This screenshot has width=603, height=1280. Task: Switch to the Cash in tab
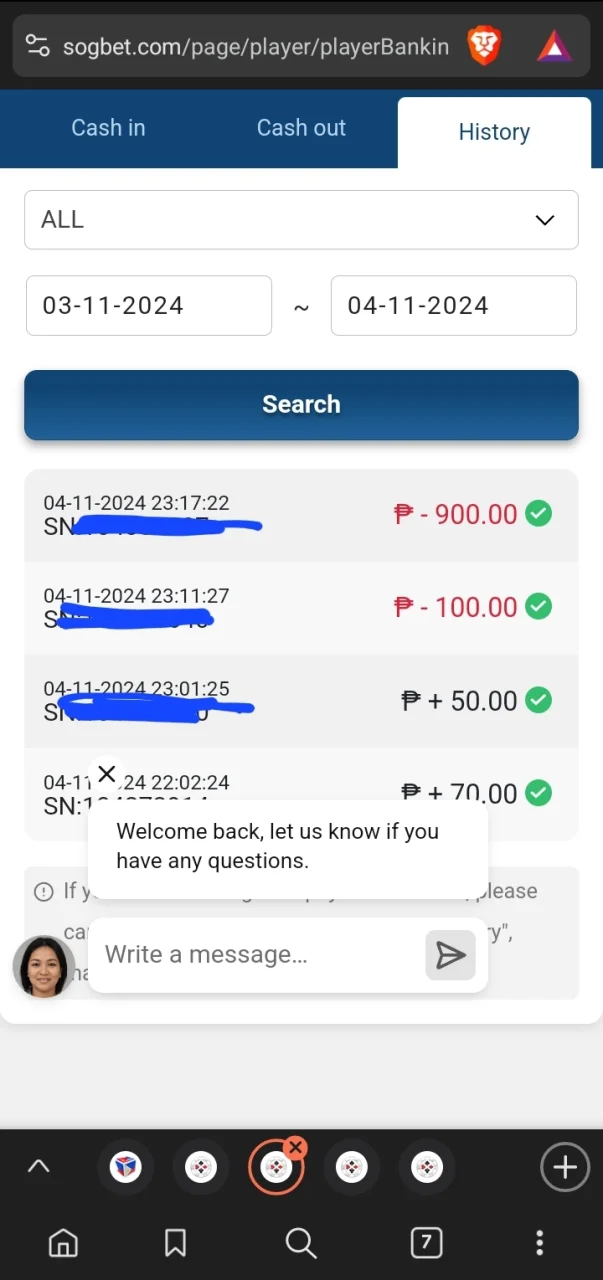(108, 128)
